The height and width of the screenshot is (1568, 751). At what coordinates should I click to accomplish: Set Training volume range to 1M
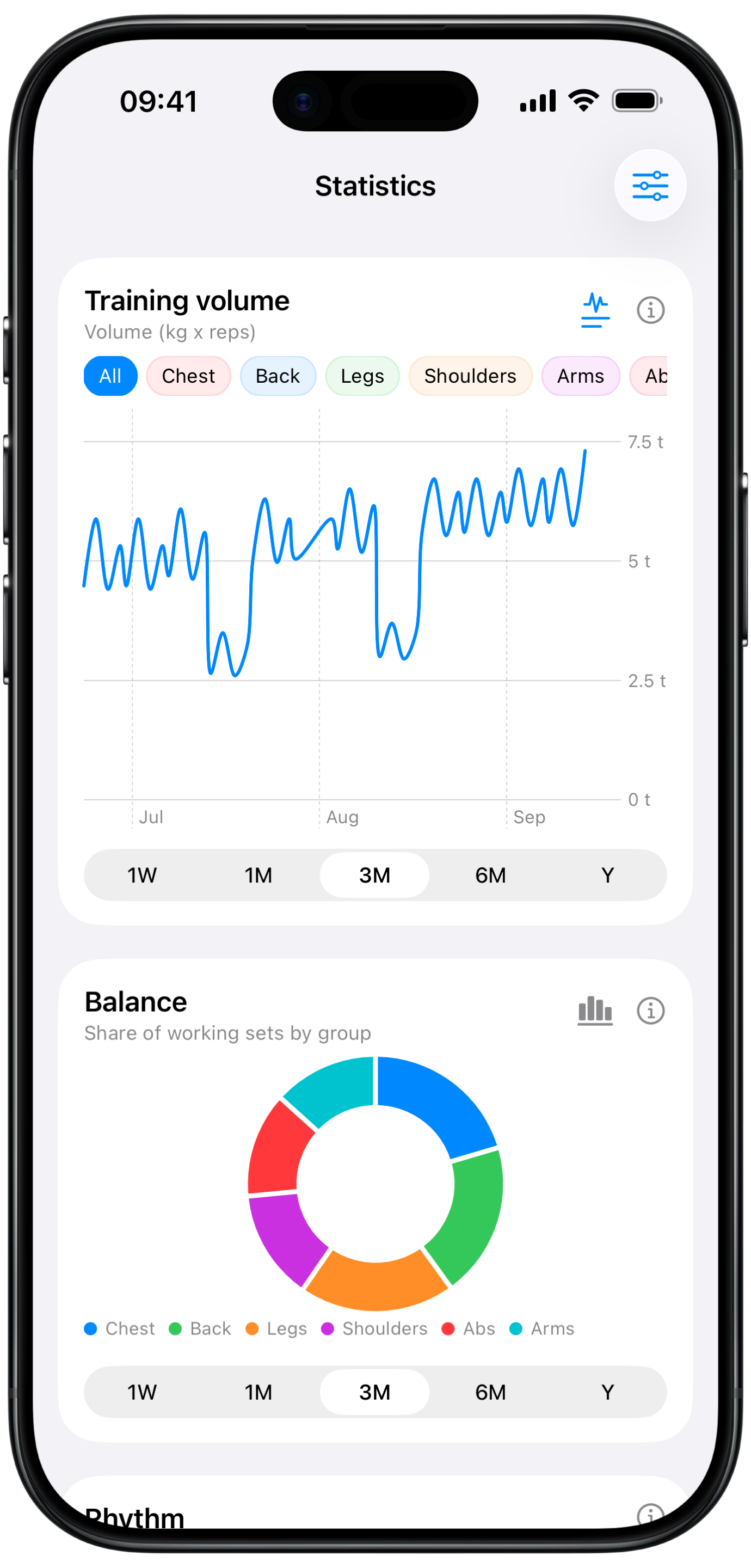pos(258,875)
